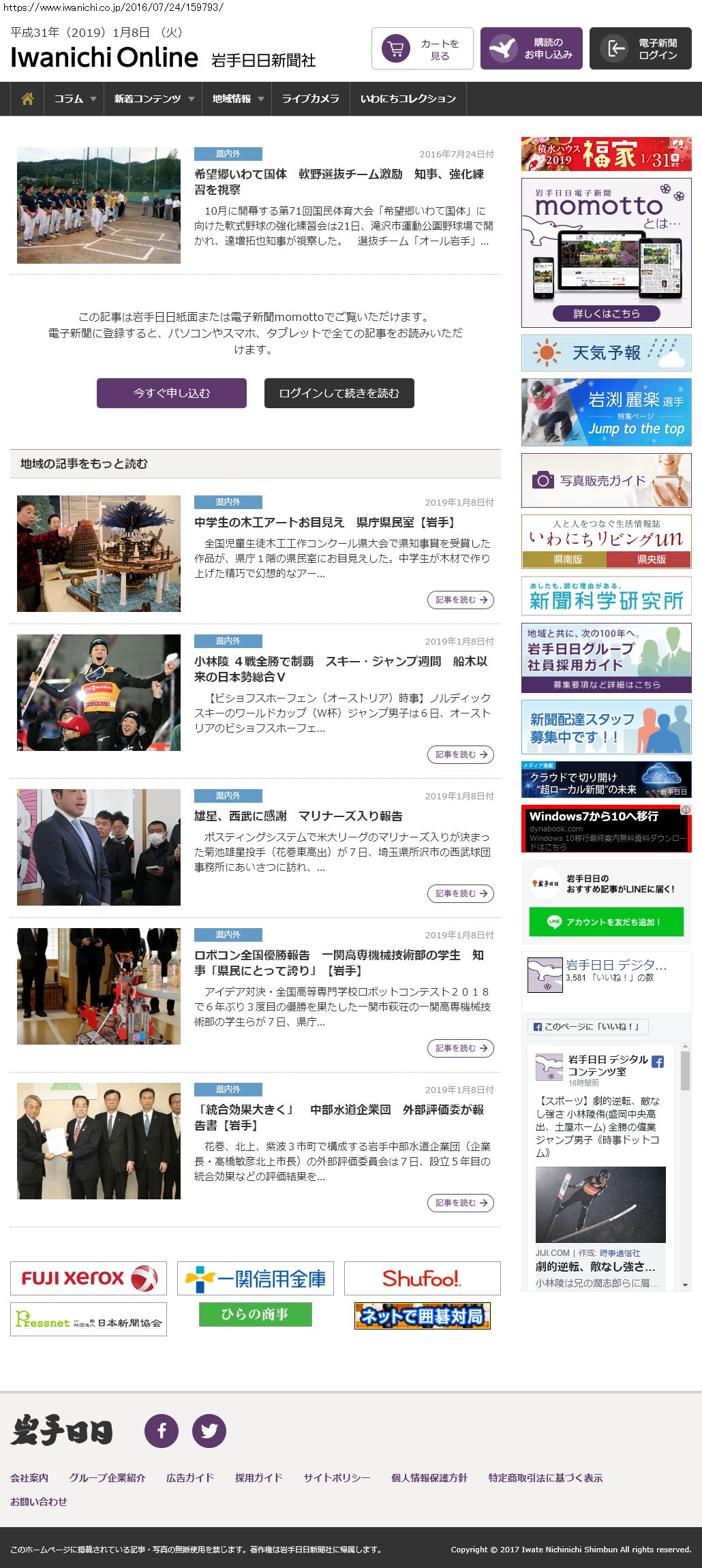The image size is (702, 1568).
Task: Expand the 地域情報 menu
Action: [236, 99]
